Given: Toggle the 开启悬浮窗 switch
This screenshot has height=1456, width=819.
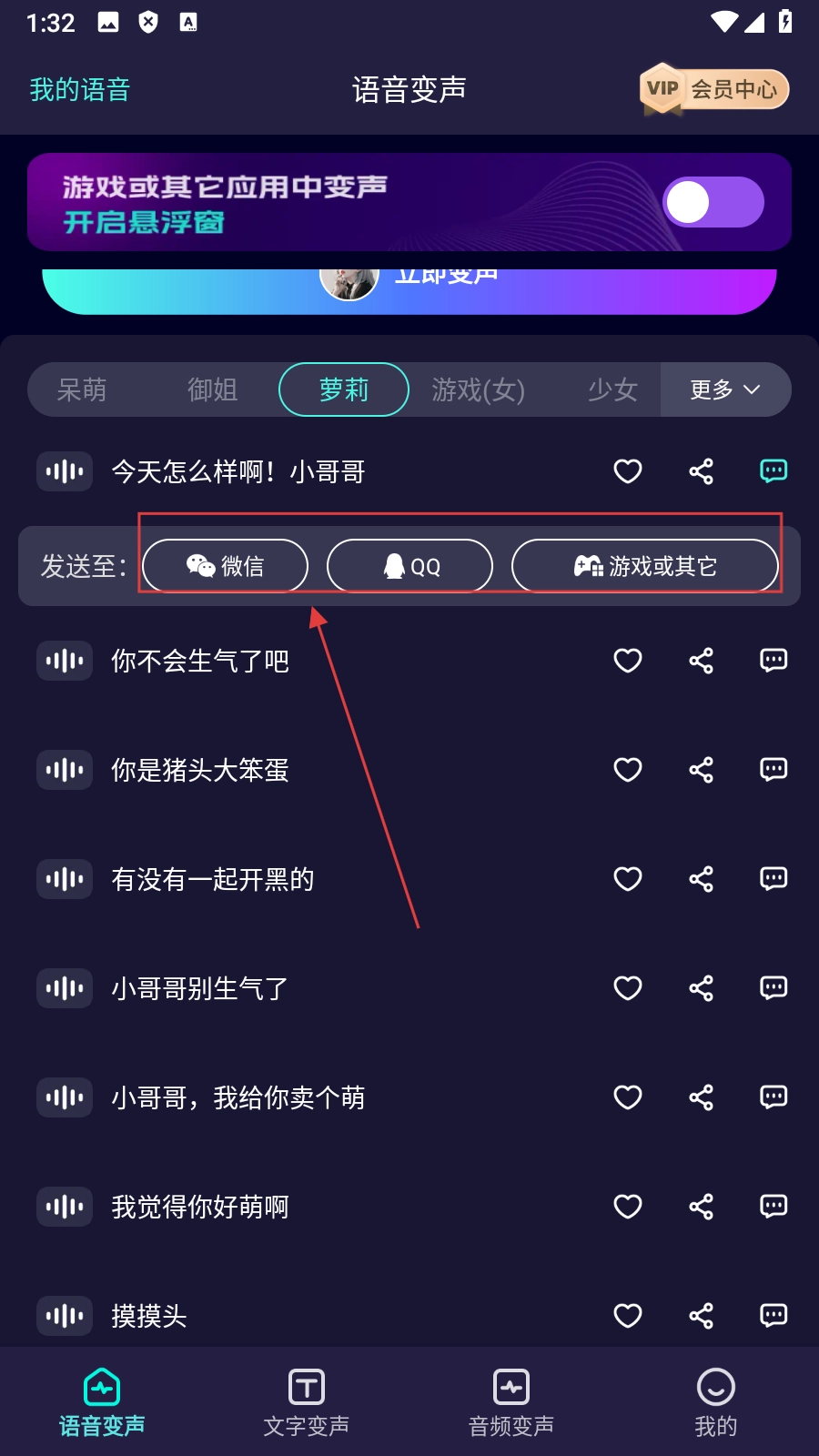Looking at the screenshot, I should pos(713,202).
